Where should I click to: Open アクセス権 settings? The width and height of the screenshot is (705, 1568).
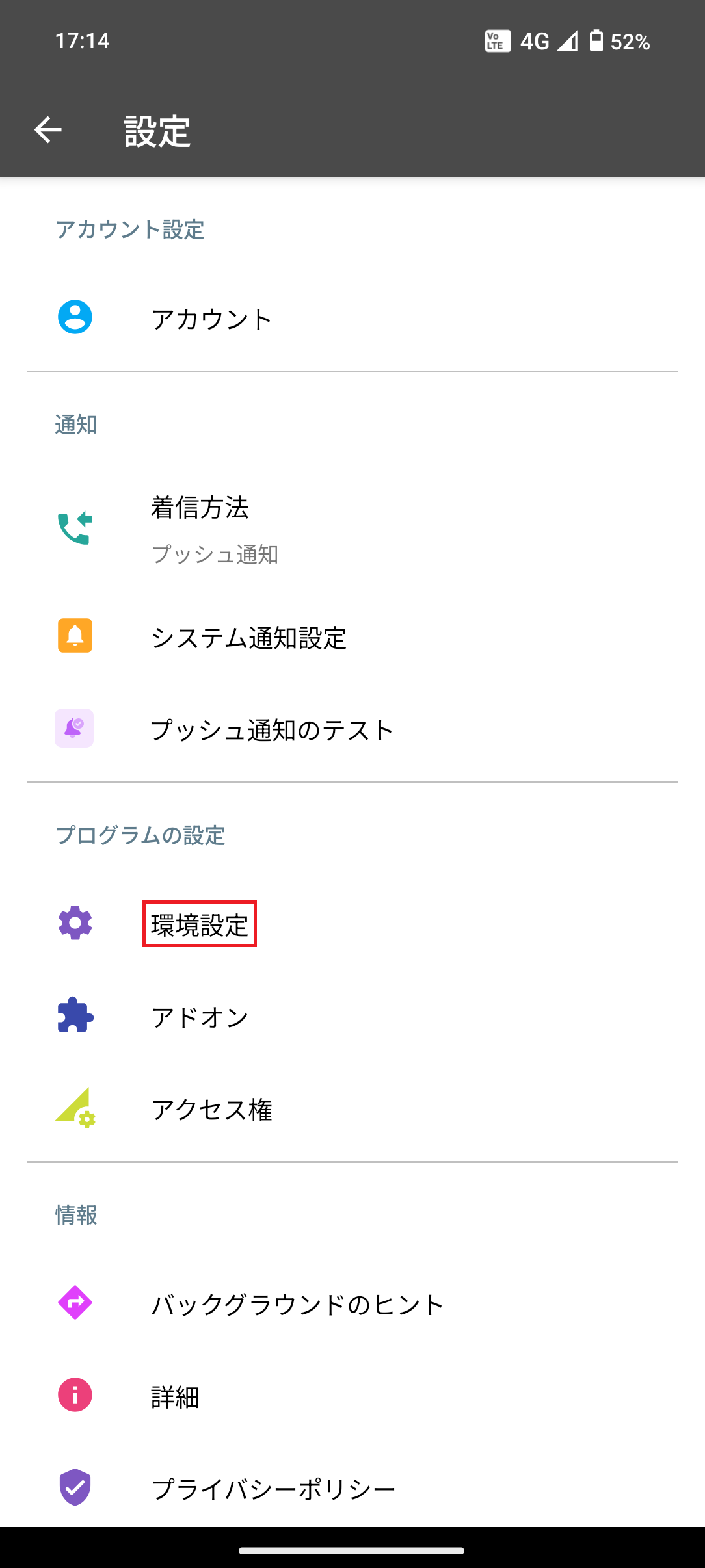pyautogui.click(x=352, y=1109)
